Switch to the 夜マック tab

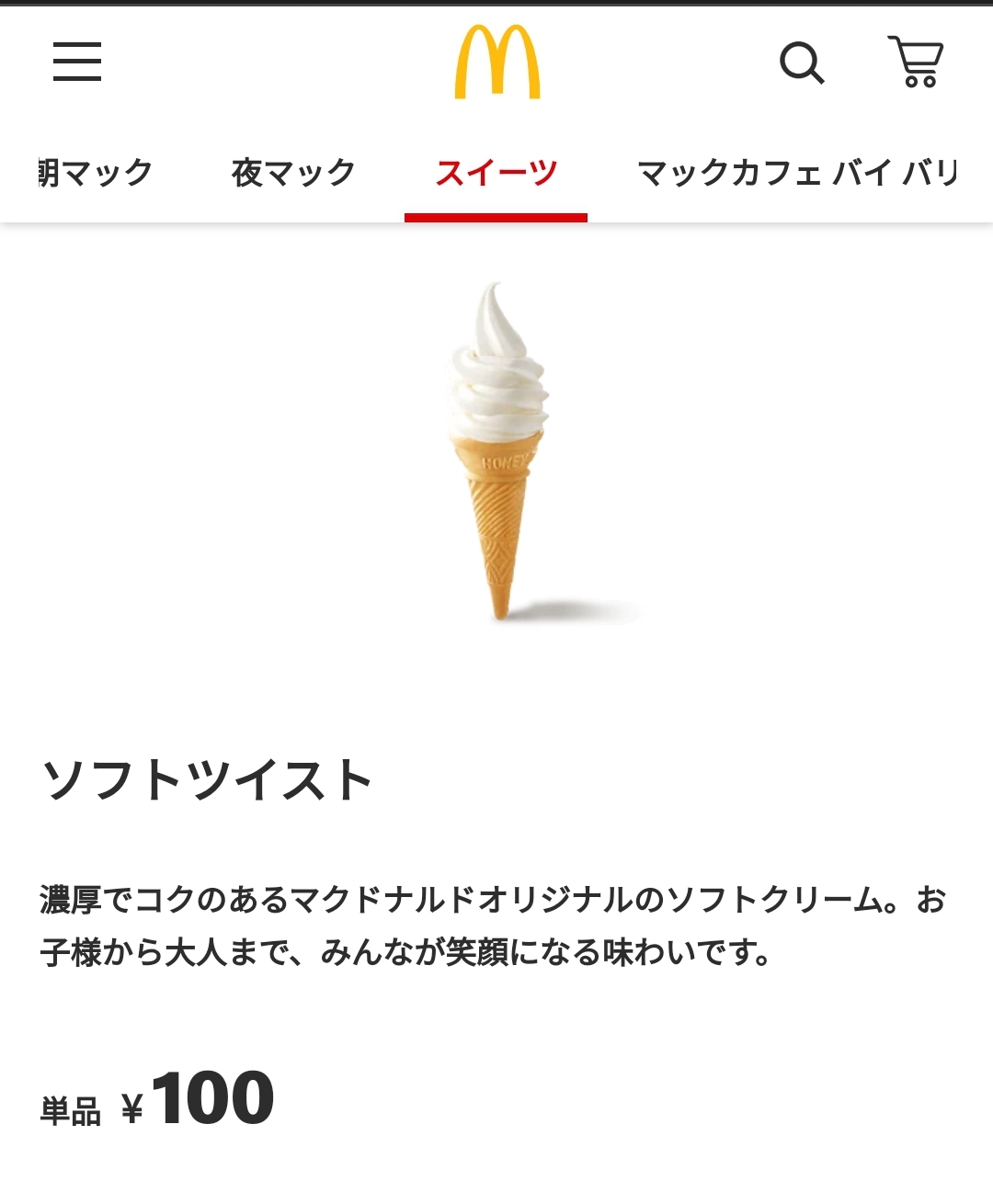point(293,173)
